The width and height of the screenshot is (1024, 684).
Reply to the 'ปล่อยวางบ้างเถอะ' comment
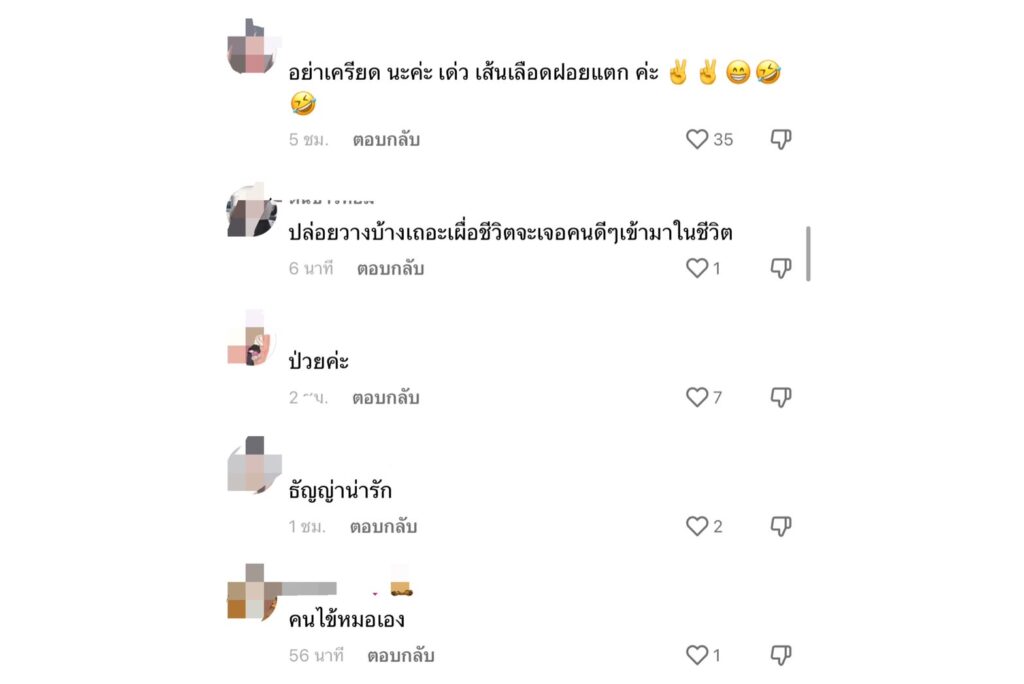coord(391,268)
